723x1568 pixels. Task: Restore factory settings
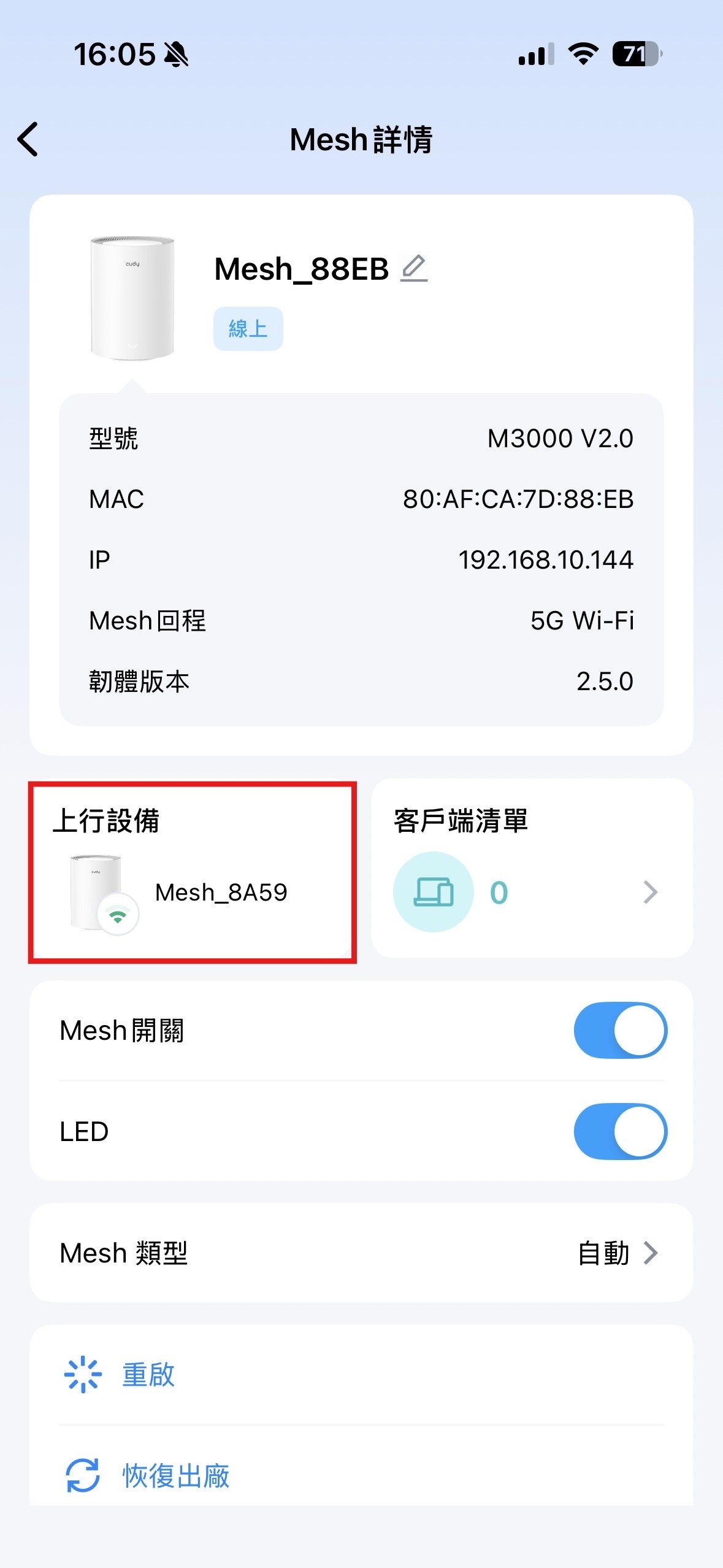175,1476
